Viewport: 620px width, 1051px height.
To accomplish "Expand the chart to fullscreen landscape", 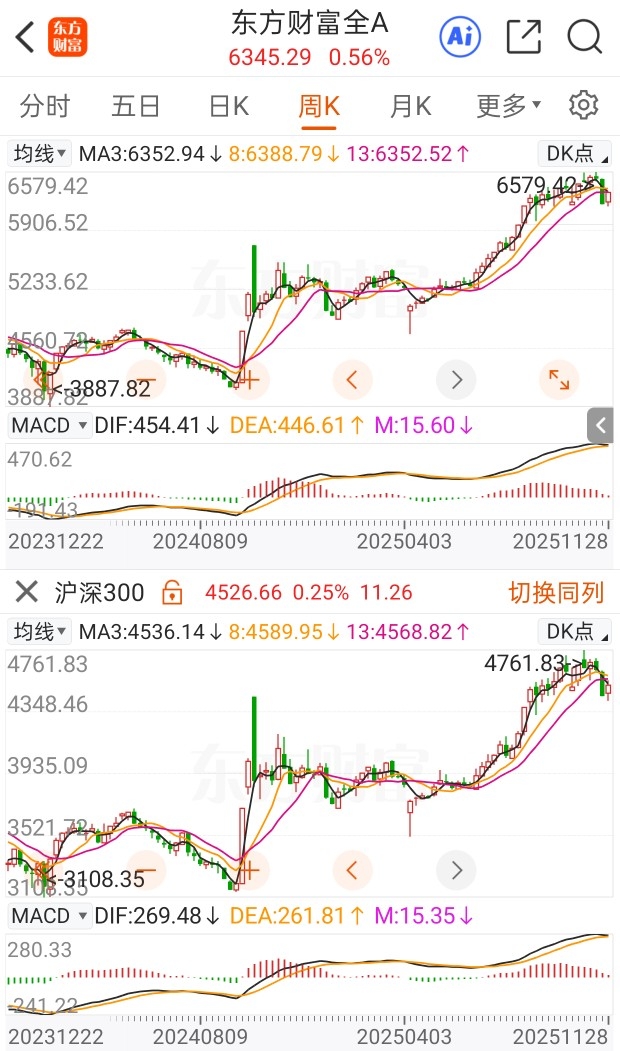I will tap(558, 379).
